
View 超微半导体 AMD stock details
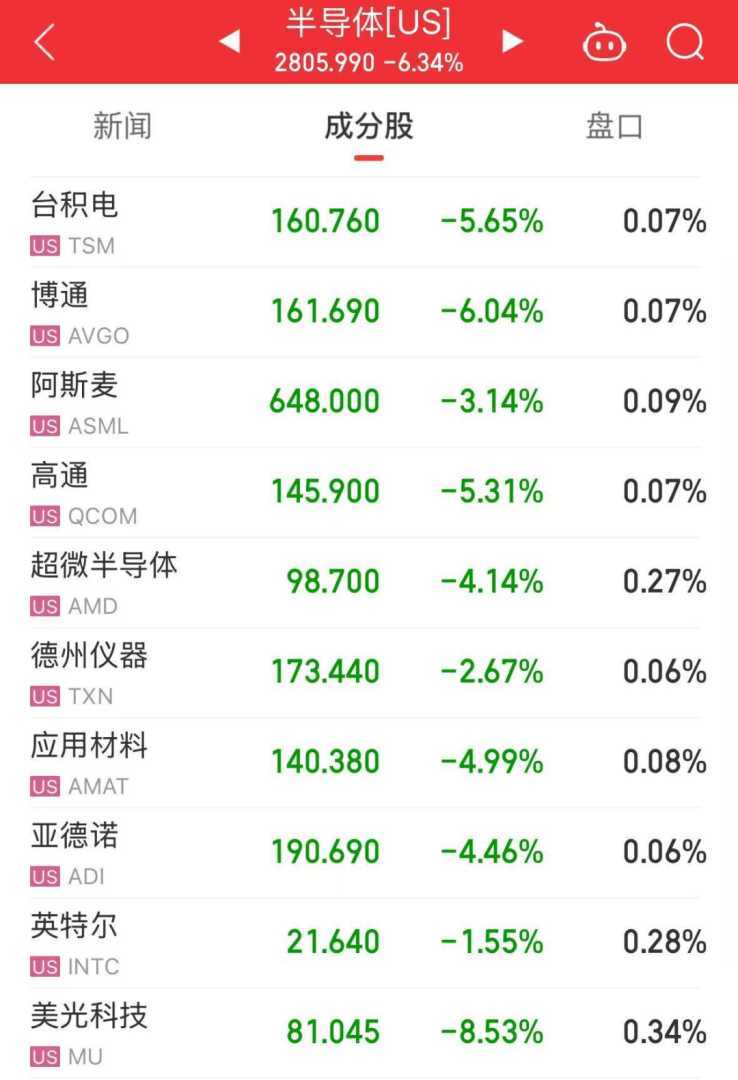(368, 582)
